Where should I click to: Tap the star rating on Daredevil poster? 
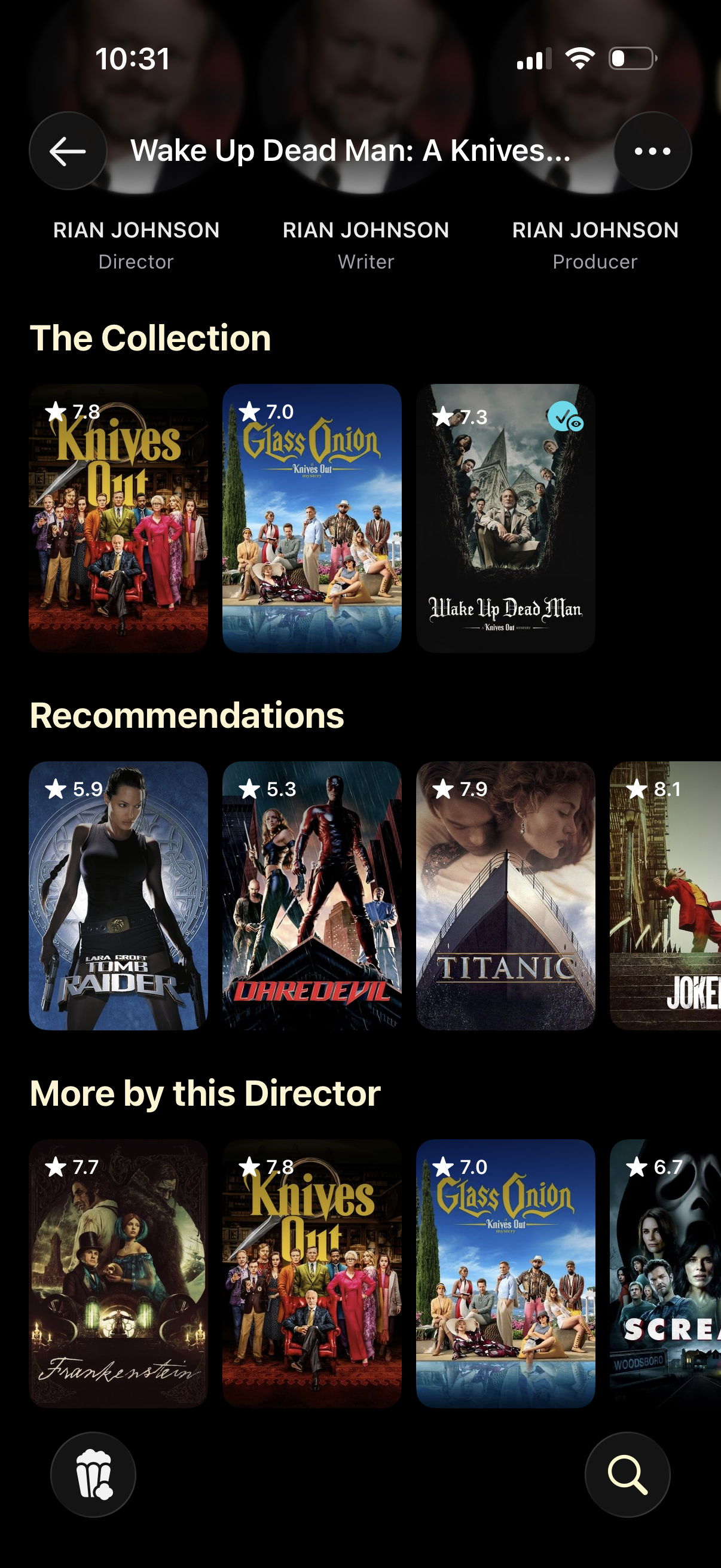[267, 789]
